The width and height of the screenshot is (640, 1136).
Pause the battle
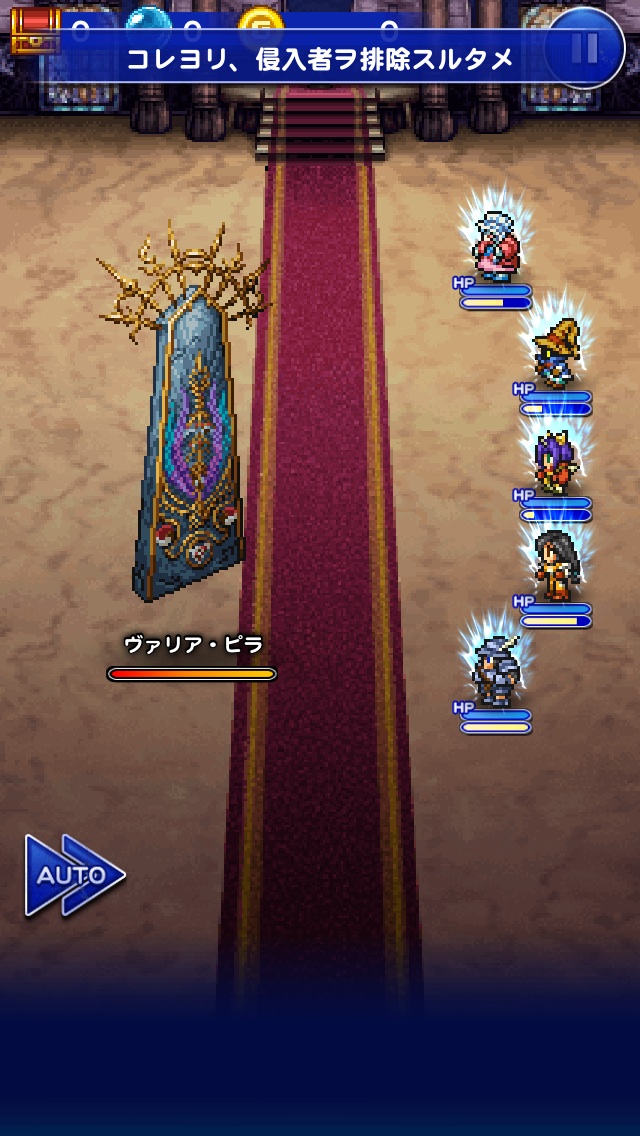tap(588, 47)
